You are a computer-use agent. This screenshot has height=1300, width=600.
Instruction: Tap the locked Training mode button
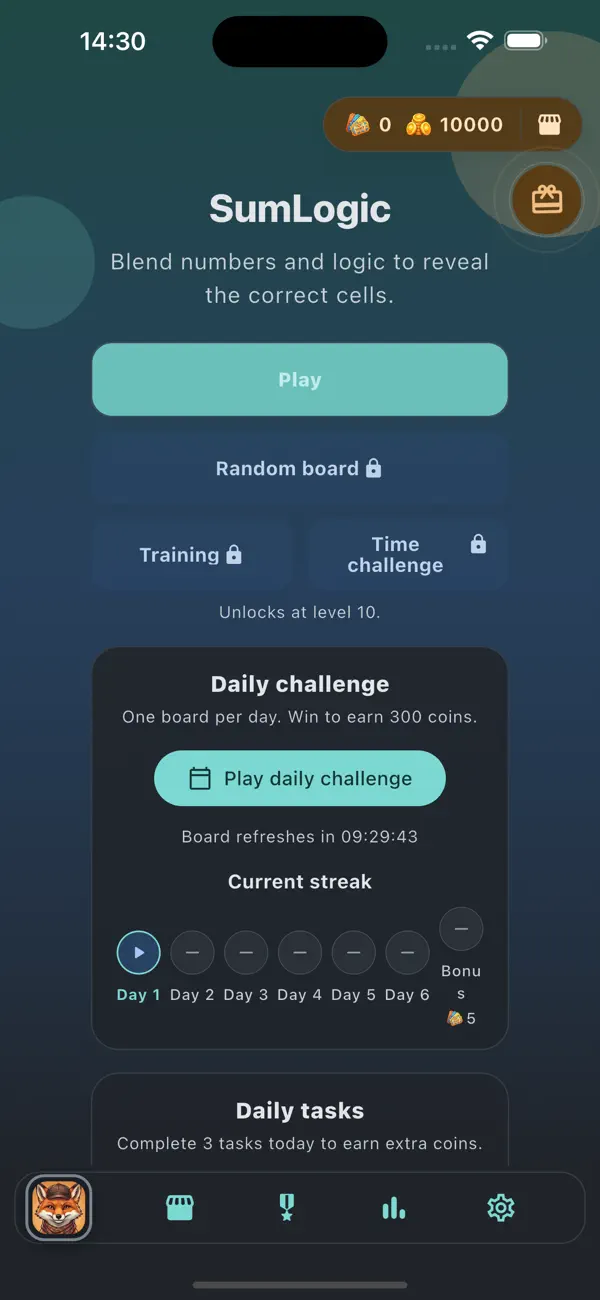[x=191, y=555]
